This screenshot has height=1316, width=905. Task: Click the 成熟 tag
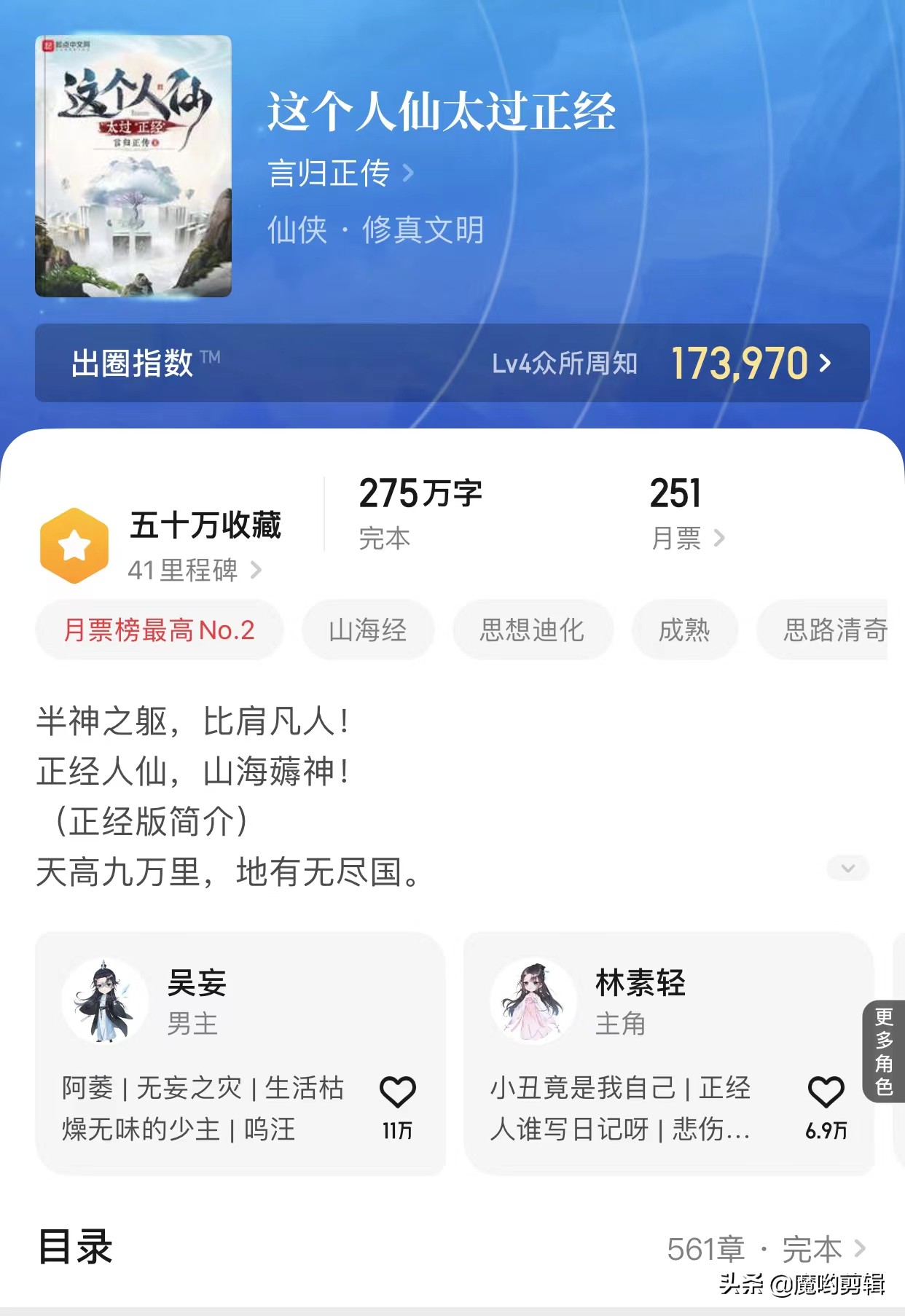click(685, 630)
